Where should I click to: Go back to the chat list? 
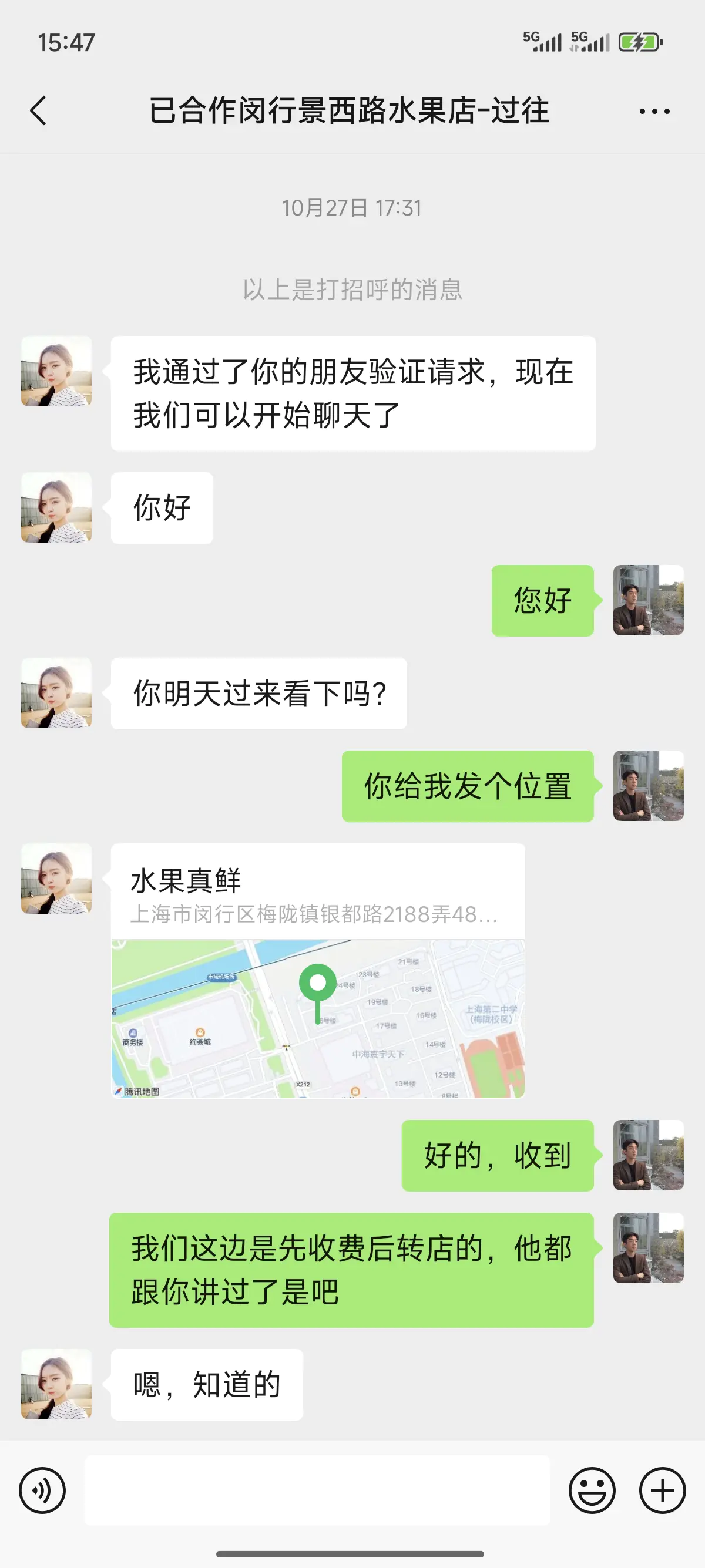pos(38,111)
